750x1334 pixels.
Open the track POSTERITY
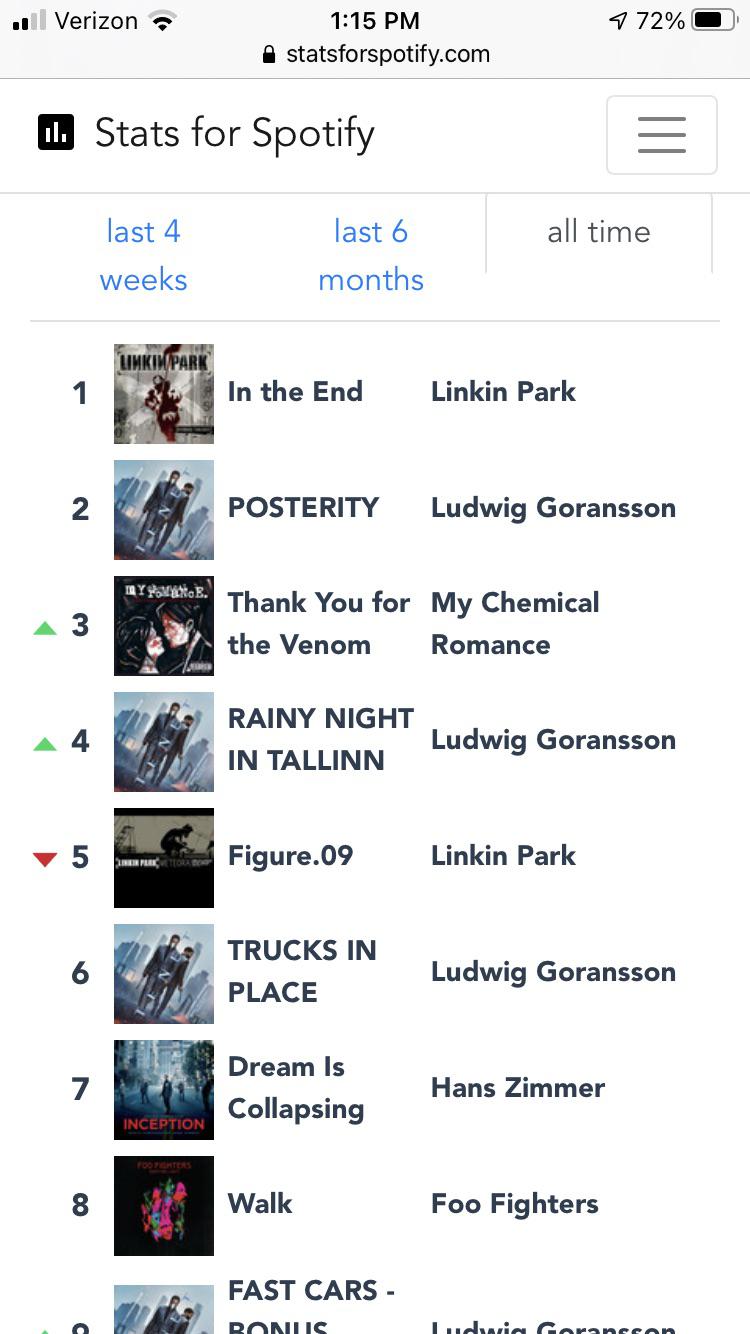[303, 508]
